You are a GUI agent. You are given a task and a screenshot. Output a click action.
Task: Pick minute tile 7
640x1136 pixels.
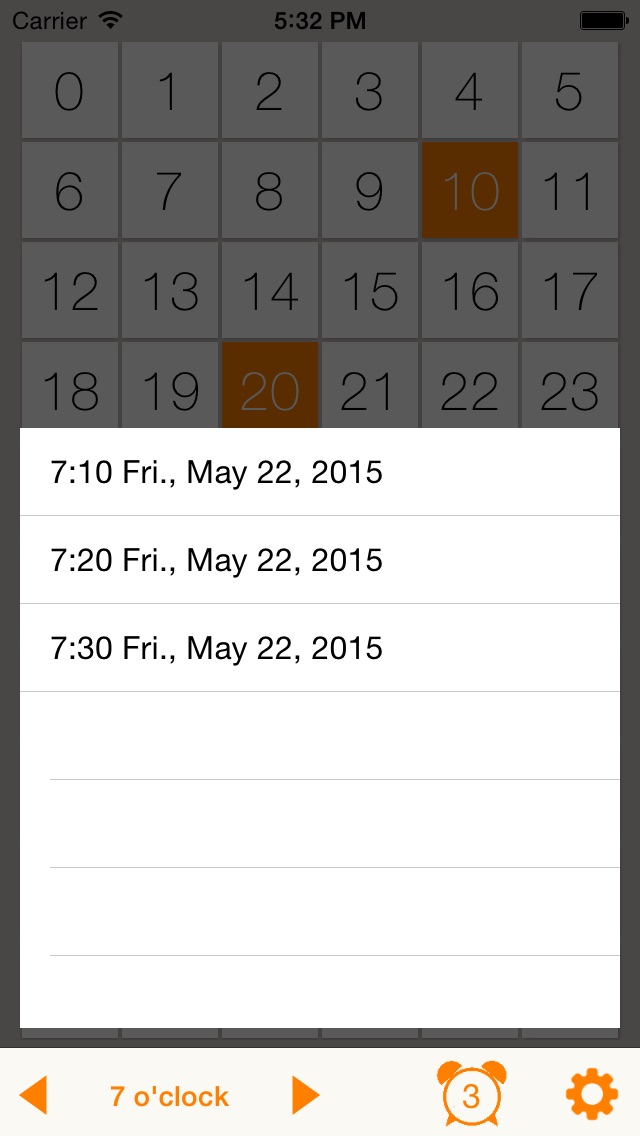[x=169, y=190]
